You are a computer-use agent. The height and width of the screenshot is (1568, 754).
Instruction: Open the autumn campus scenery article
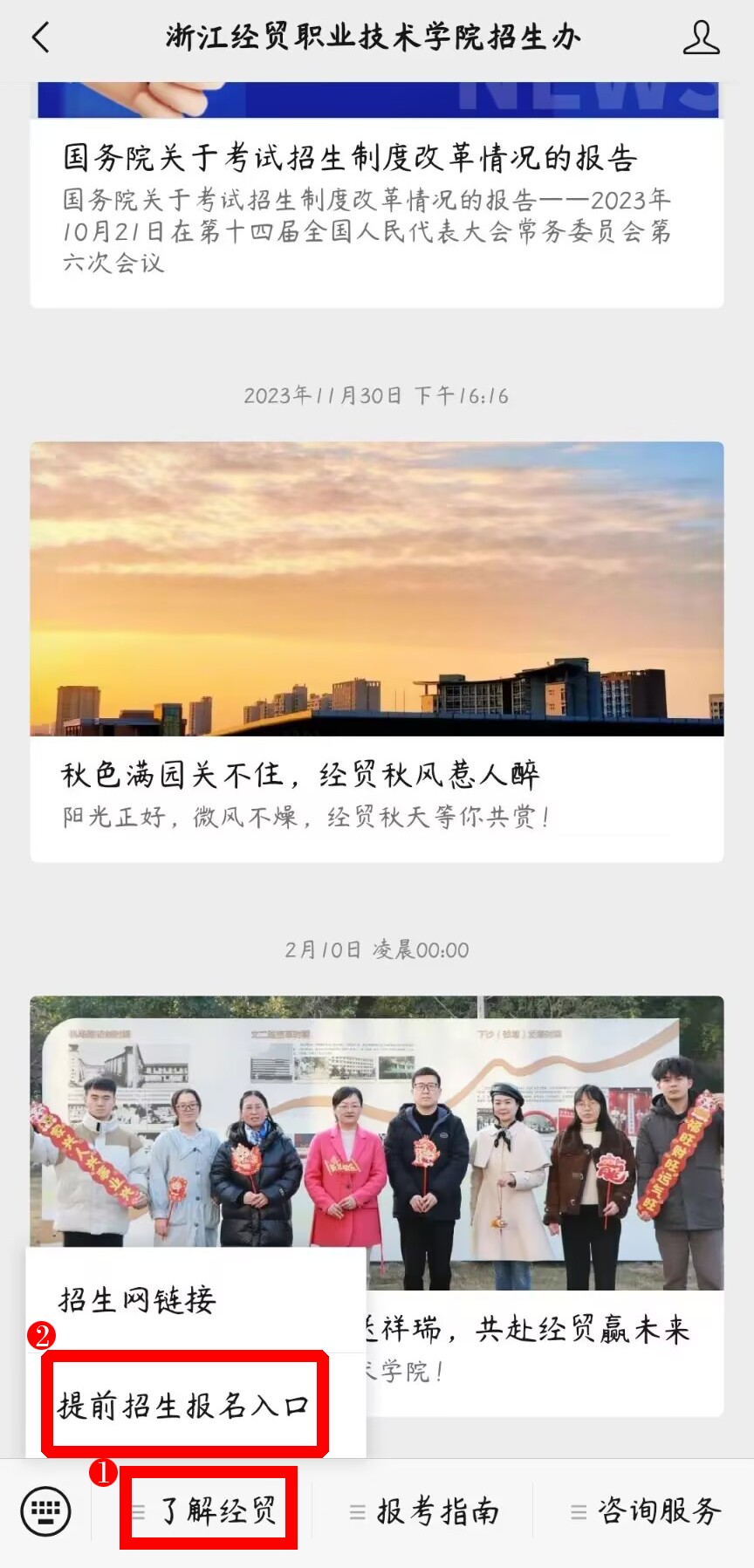point(376,650)
